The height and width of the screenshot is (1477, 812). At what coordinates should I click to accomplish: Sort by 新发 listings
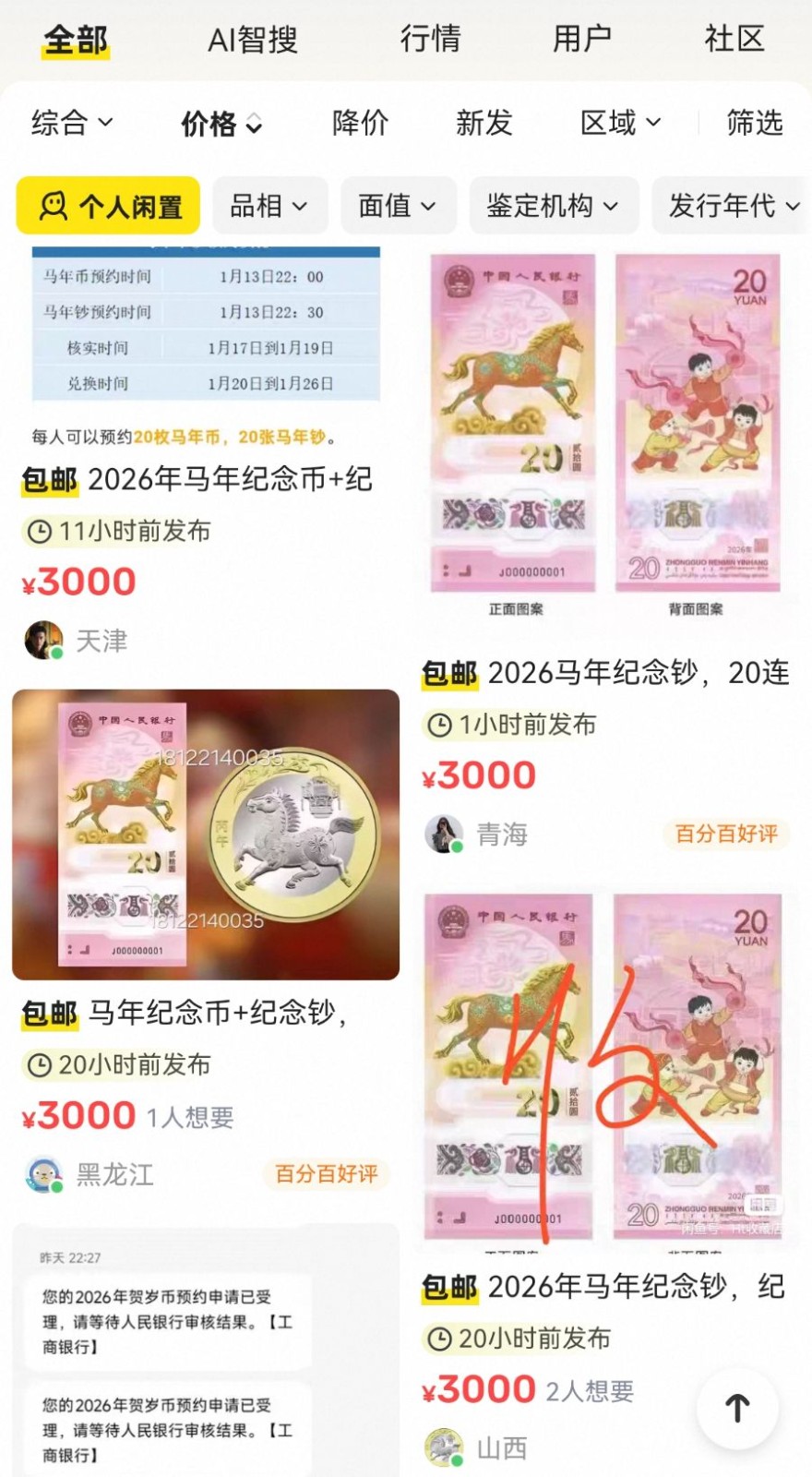click(x=484, y=123)
